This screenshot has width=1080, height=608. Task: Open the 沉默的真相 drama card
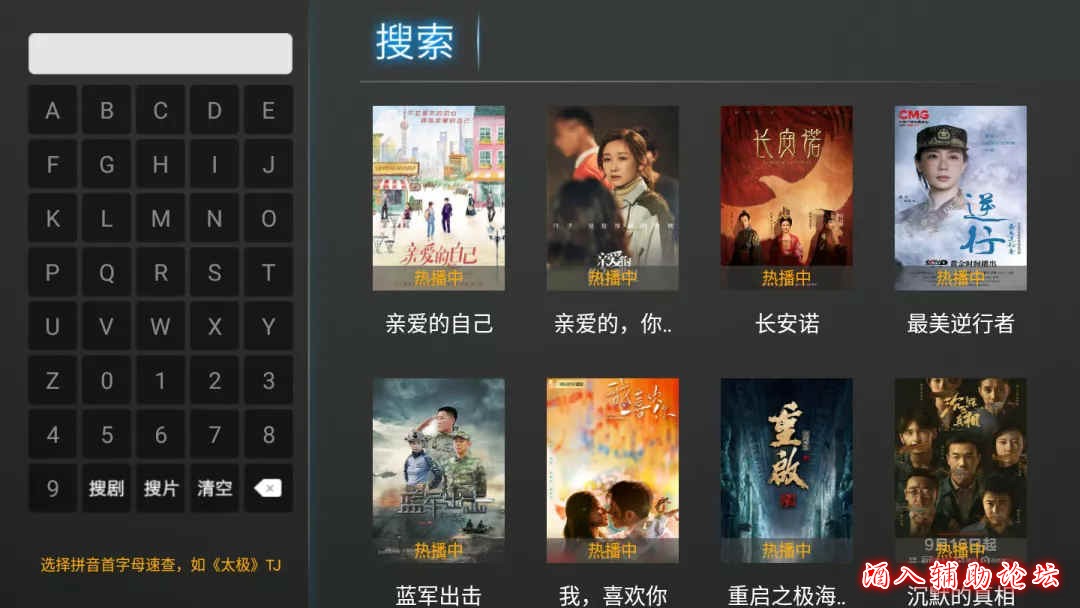(960, 470)
